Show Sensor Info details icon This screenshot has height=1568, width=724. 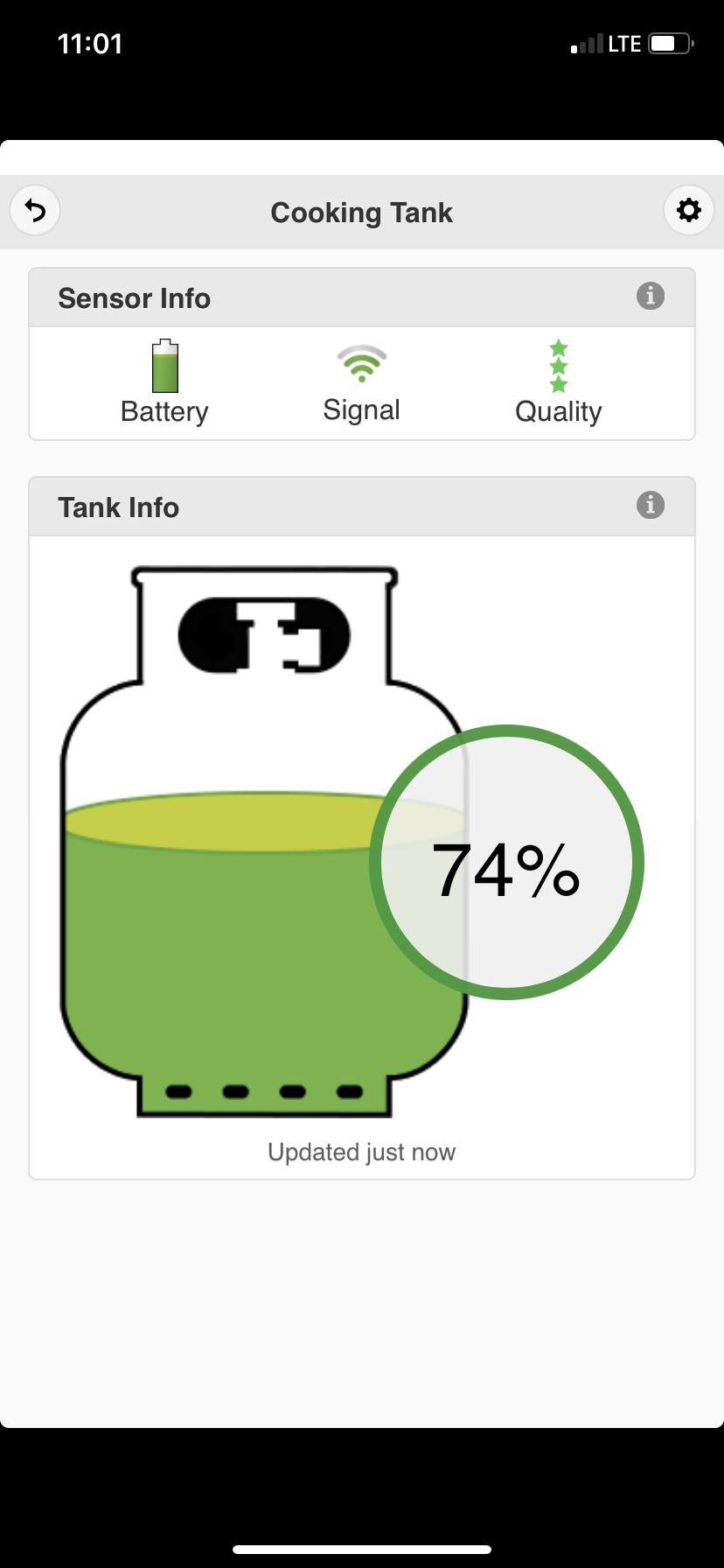coord(650,296)
